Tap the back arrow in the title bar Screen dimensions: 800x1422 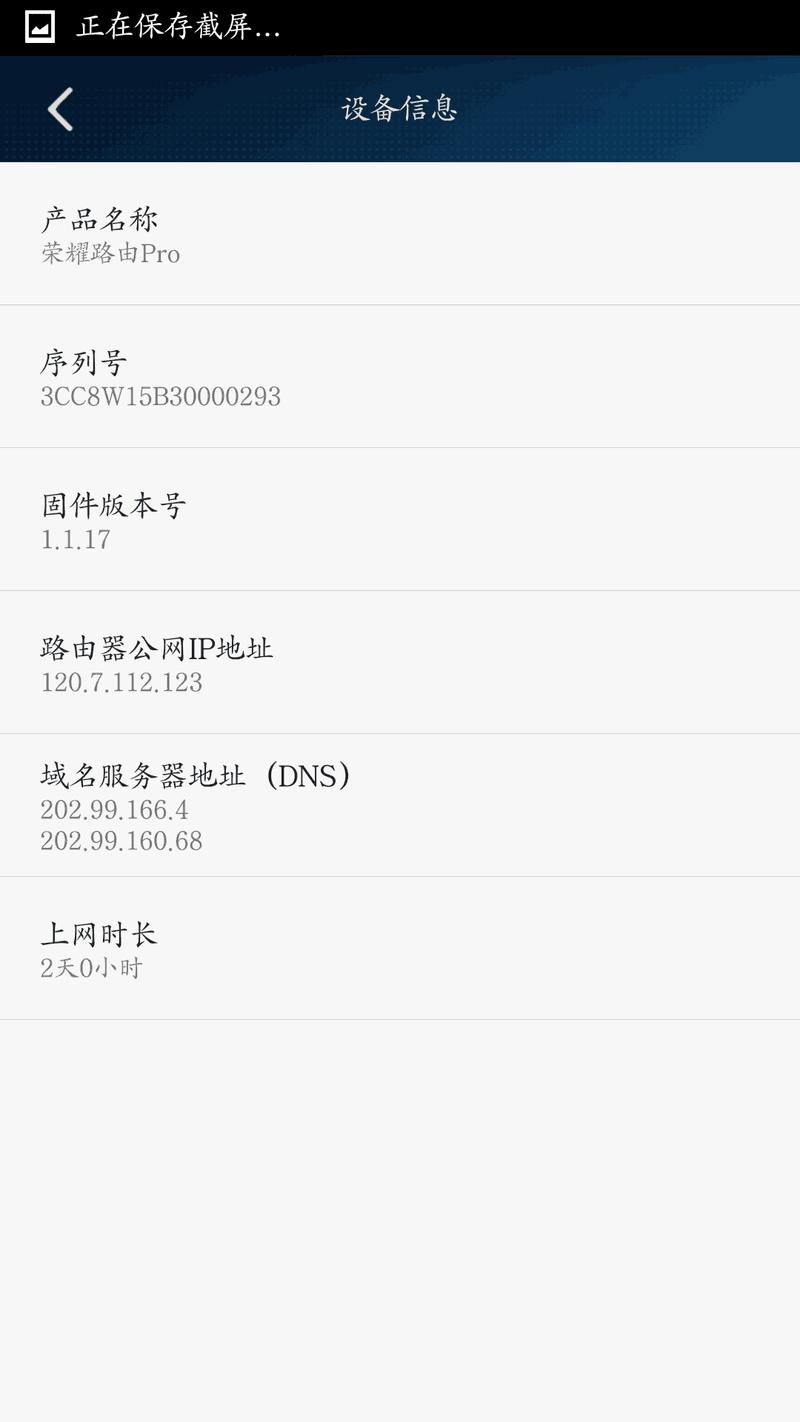pos(57,108)
